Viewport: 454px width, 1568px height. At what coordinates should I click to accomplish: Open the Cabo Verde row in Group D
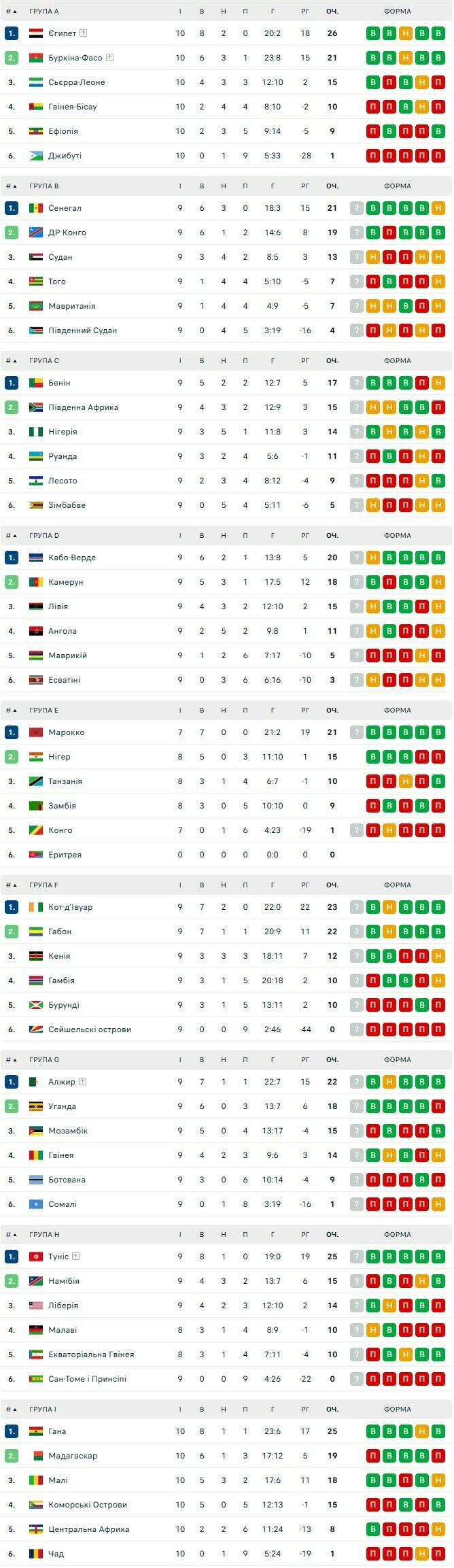[x=71, y=558]
